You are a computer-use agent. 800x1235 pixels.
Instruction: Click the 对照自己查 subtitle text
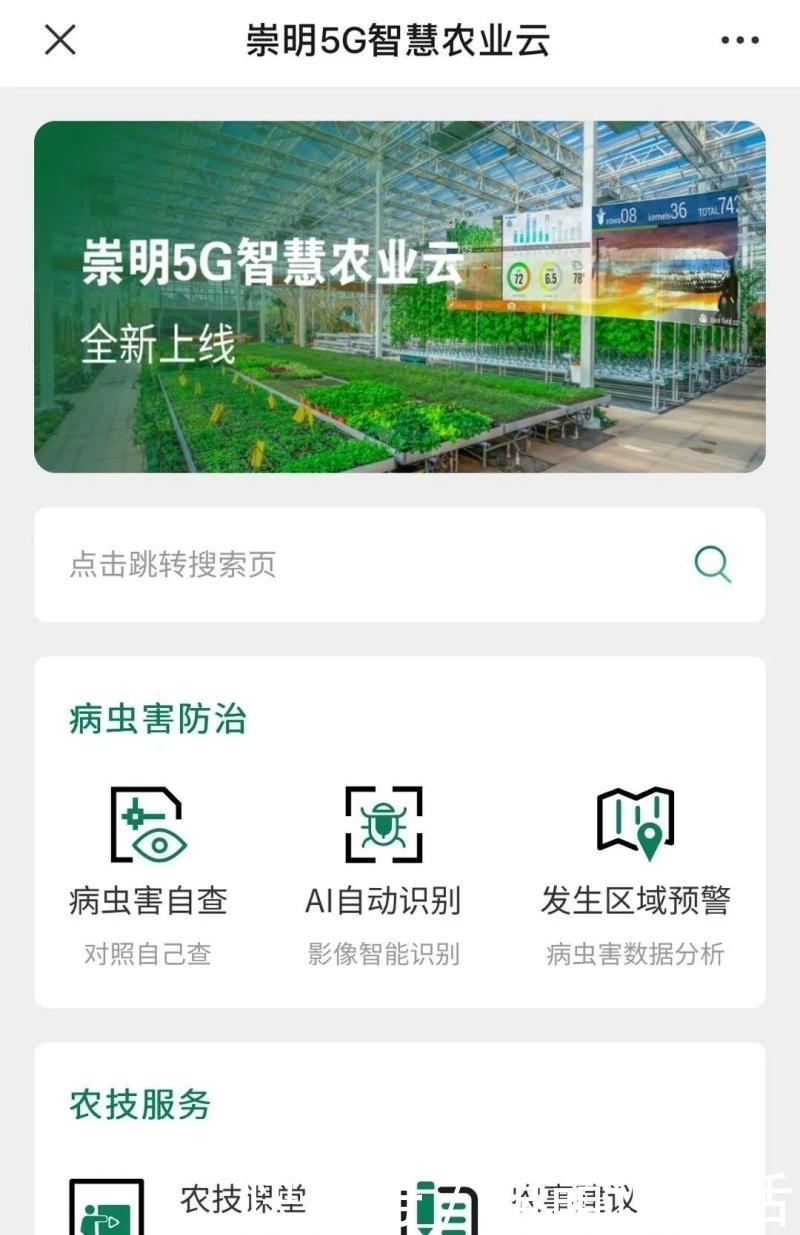[x=148, y=955]
